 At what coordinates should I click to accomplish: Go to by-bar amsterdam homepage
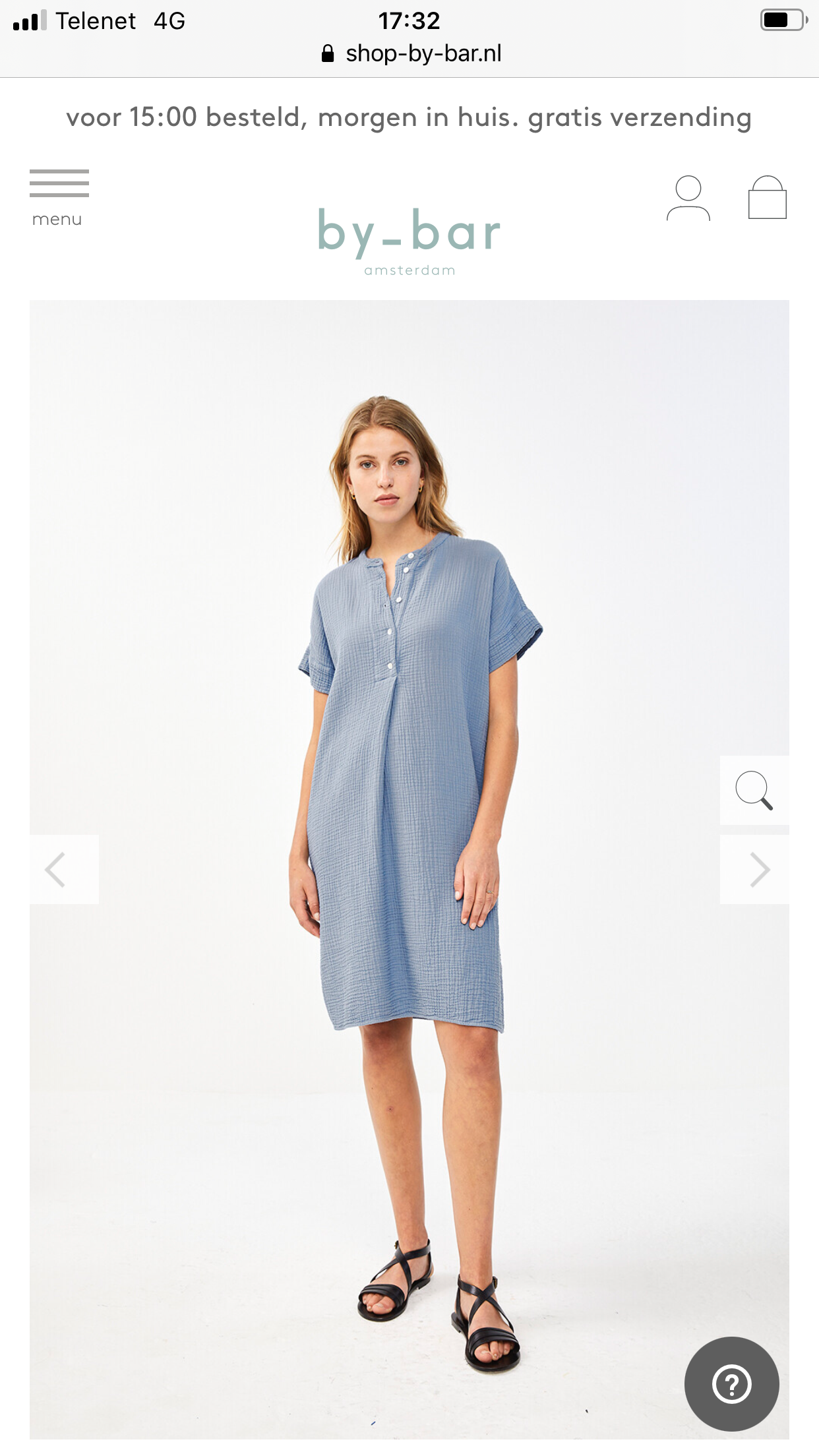point(409,240)
